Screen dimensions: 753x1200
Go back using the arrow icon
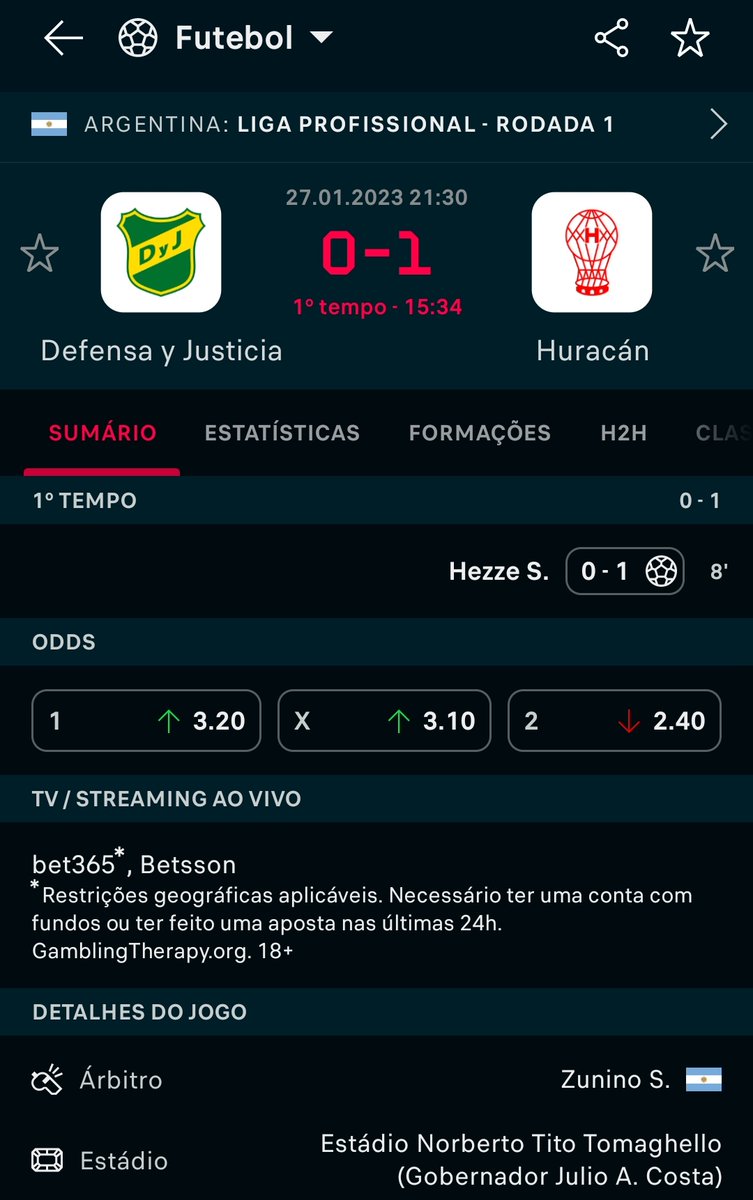tap(63, 39)
